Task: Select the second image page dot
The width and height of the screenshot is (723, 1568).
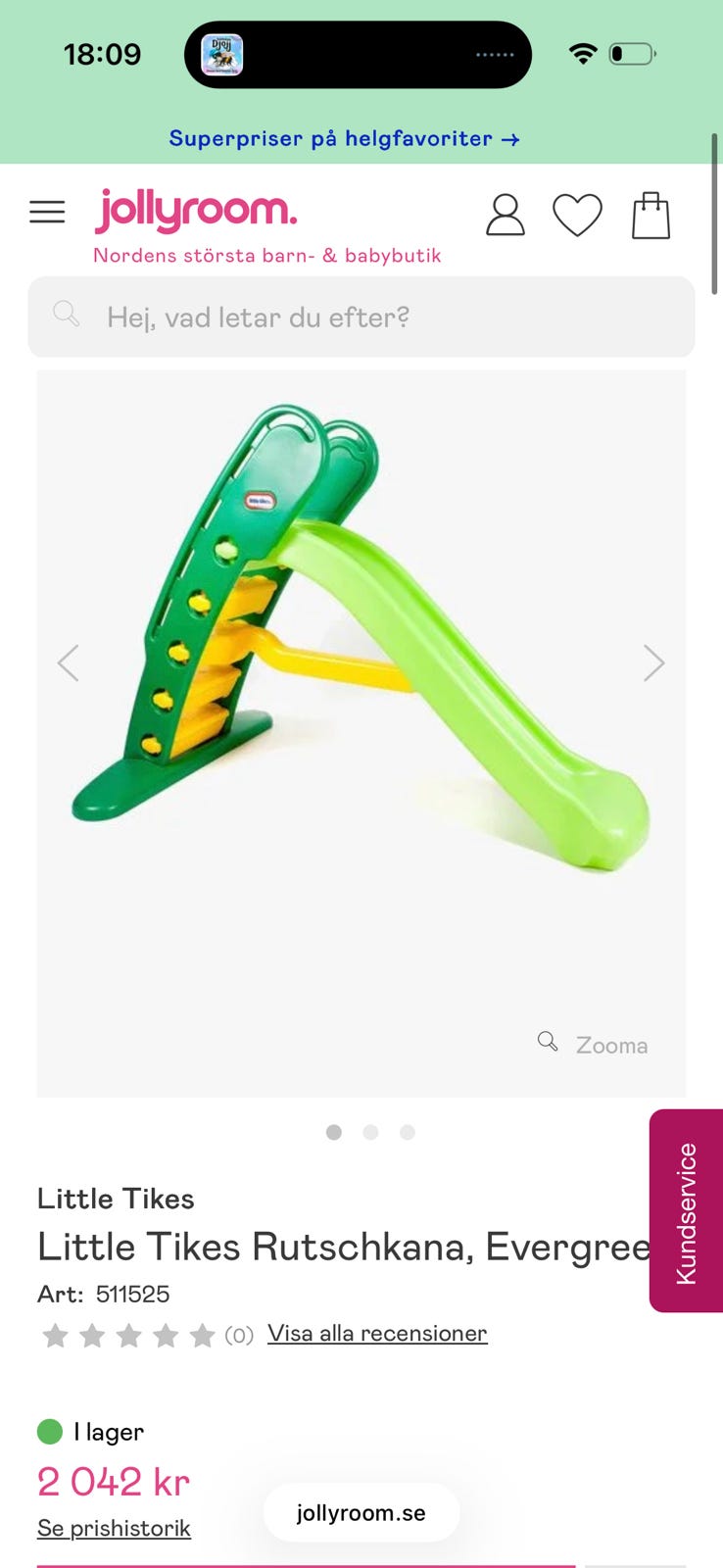Action: click(x=370, y=1132)
